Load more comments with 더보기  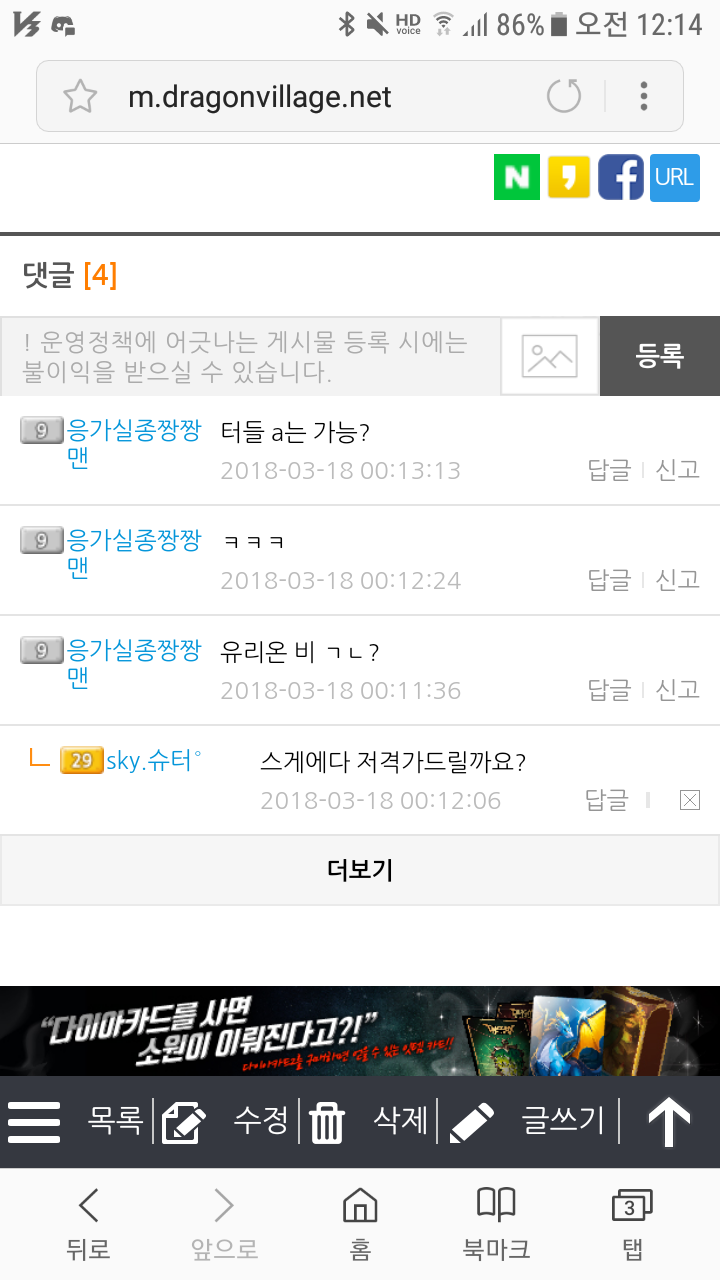tap(360, 870)
